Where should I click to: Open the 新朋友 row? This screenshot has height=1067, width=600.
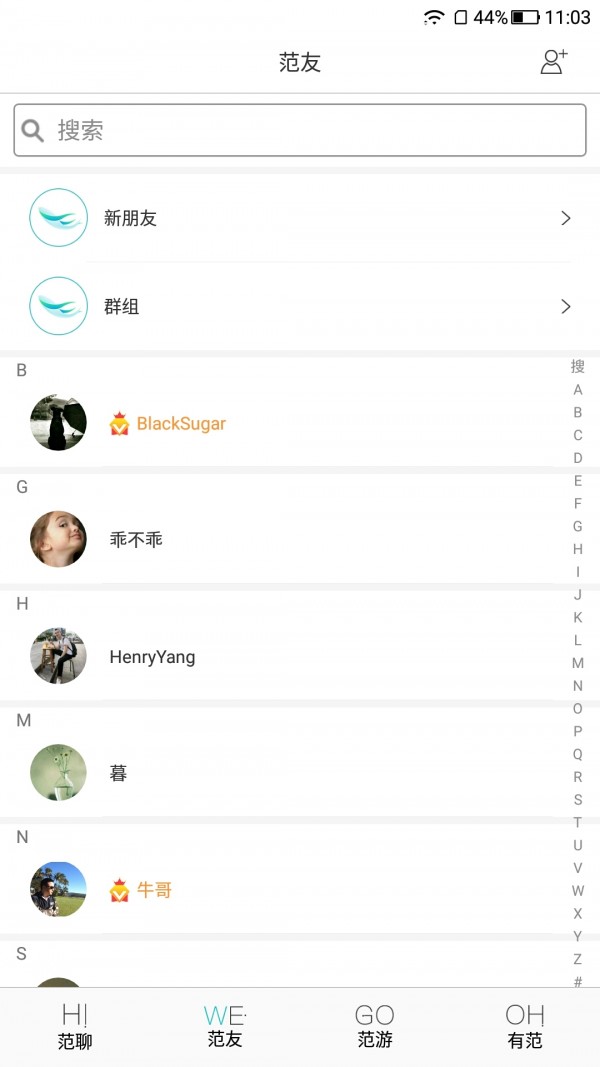(x=300, y=218)
